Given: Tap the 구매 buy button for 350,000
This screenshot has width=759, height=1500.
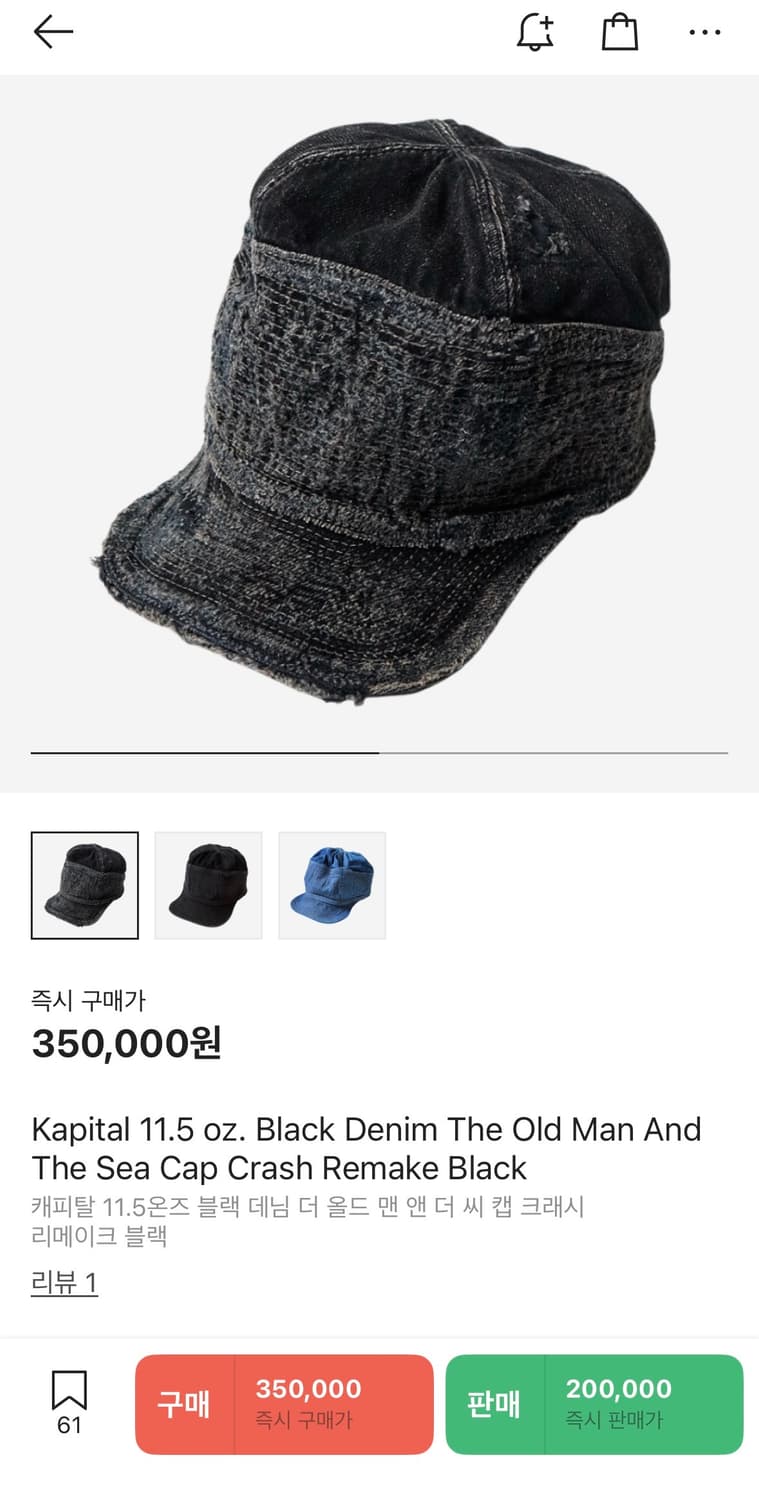Looking at the screenshot, I should pyautogui.click(x=283, y=1404).
